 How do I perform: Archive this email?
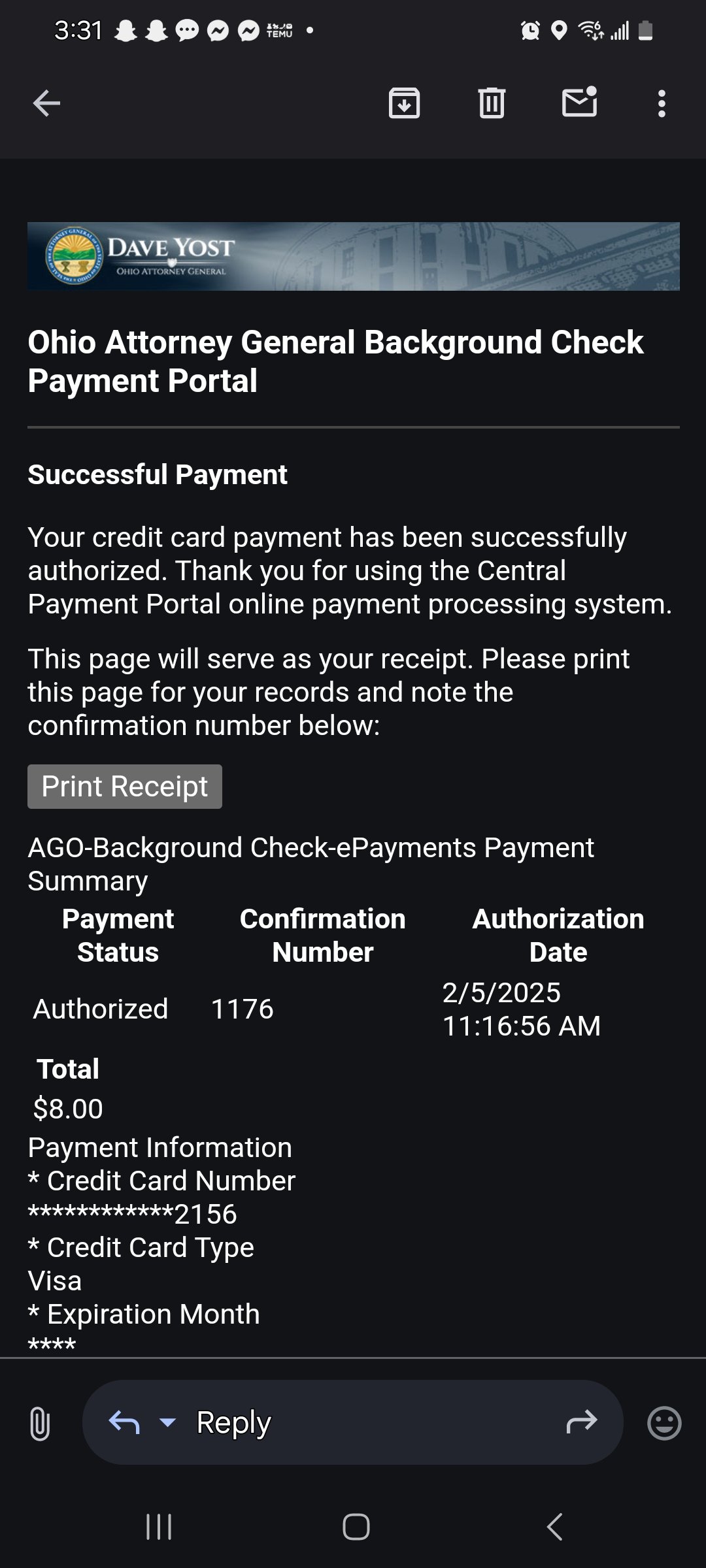tap(404, 103)
